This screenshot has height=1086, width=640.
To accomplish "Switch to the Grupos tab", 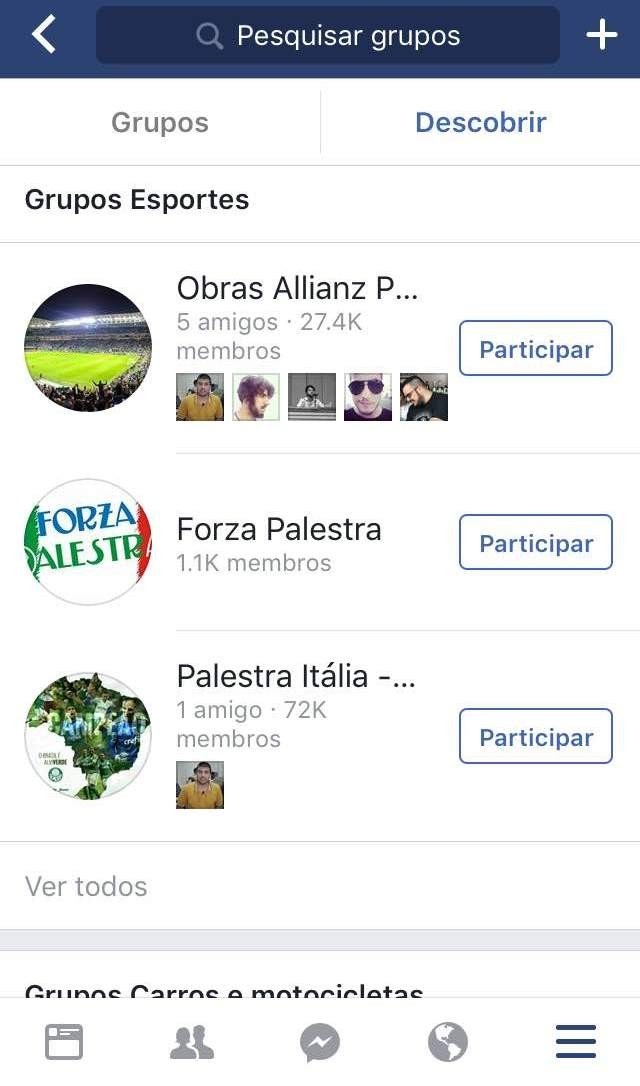I will coord(160,123).
